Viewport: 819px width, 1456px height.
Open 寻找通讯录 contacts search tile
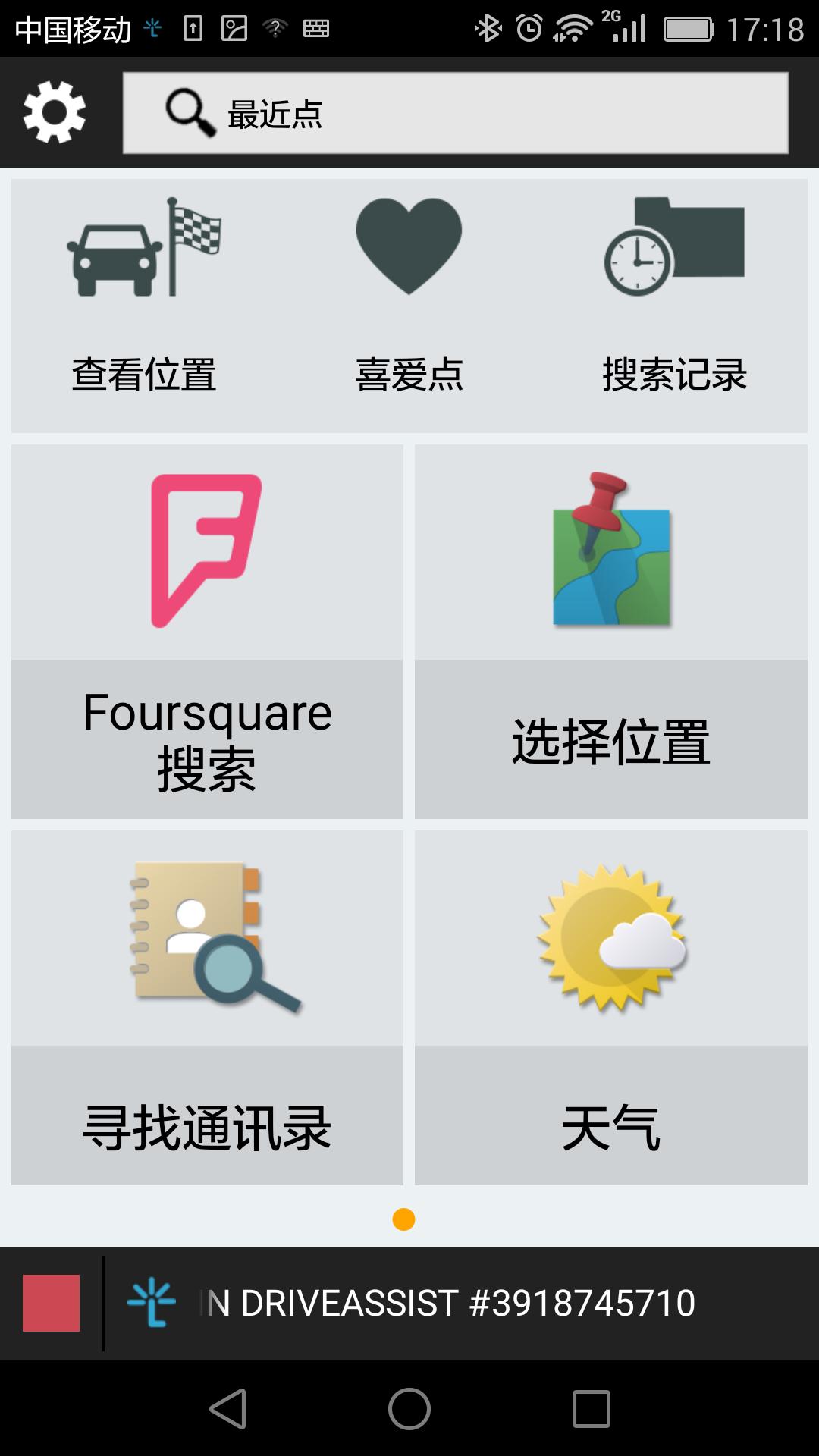point(207,1007)
